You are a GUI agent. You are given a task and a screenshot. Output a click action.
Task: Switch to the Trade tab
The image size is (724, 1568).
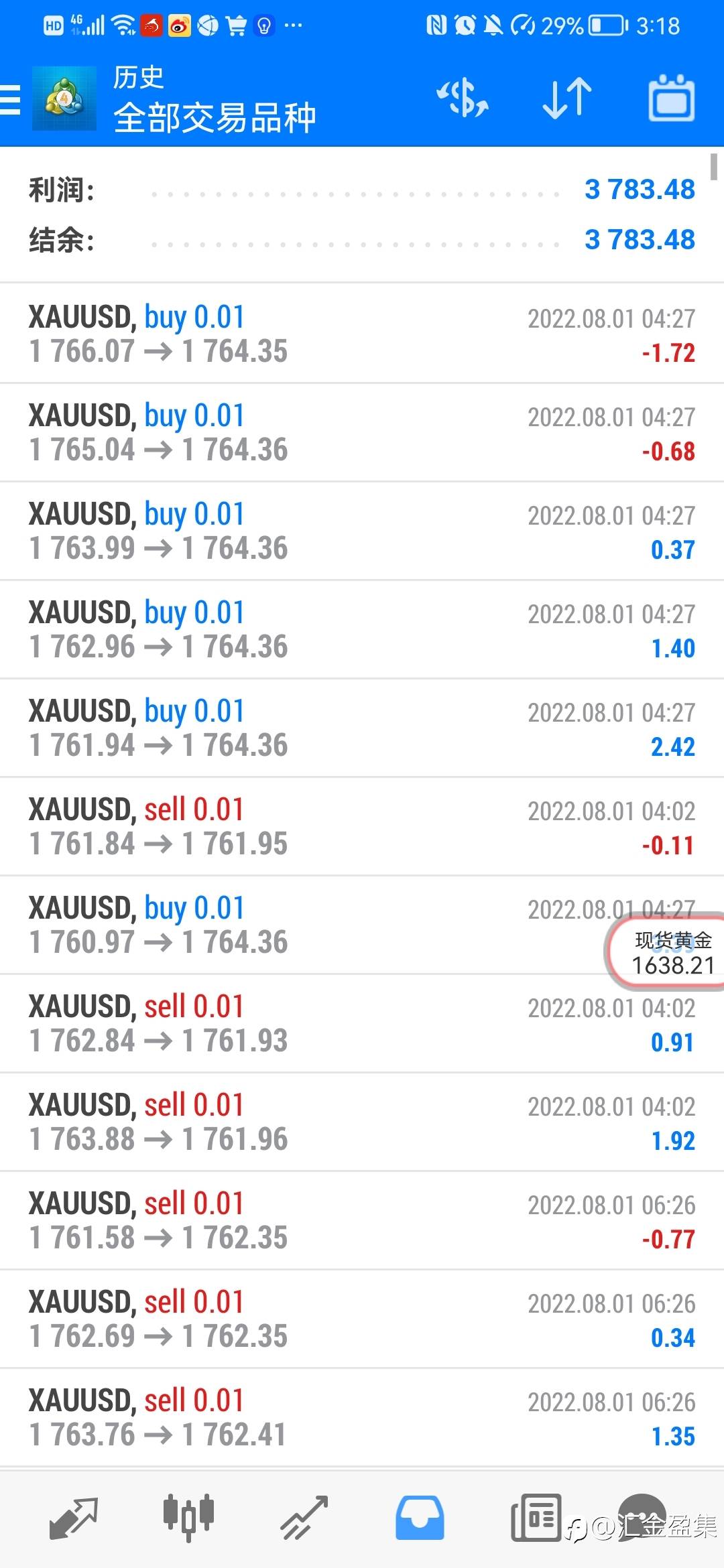pos(304,1518)
